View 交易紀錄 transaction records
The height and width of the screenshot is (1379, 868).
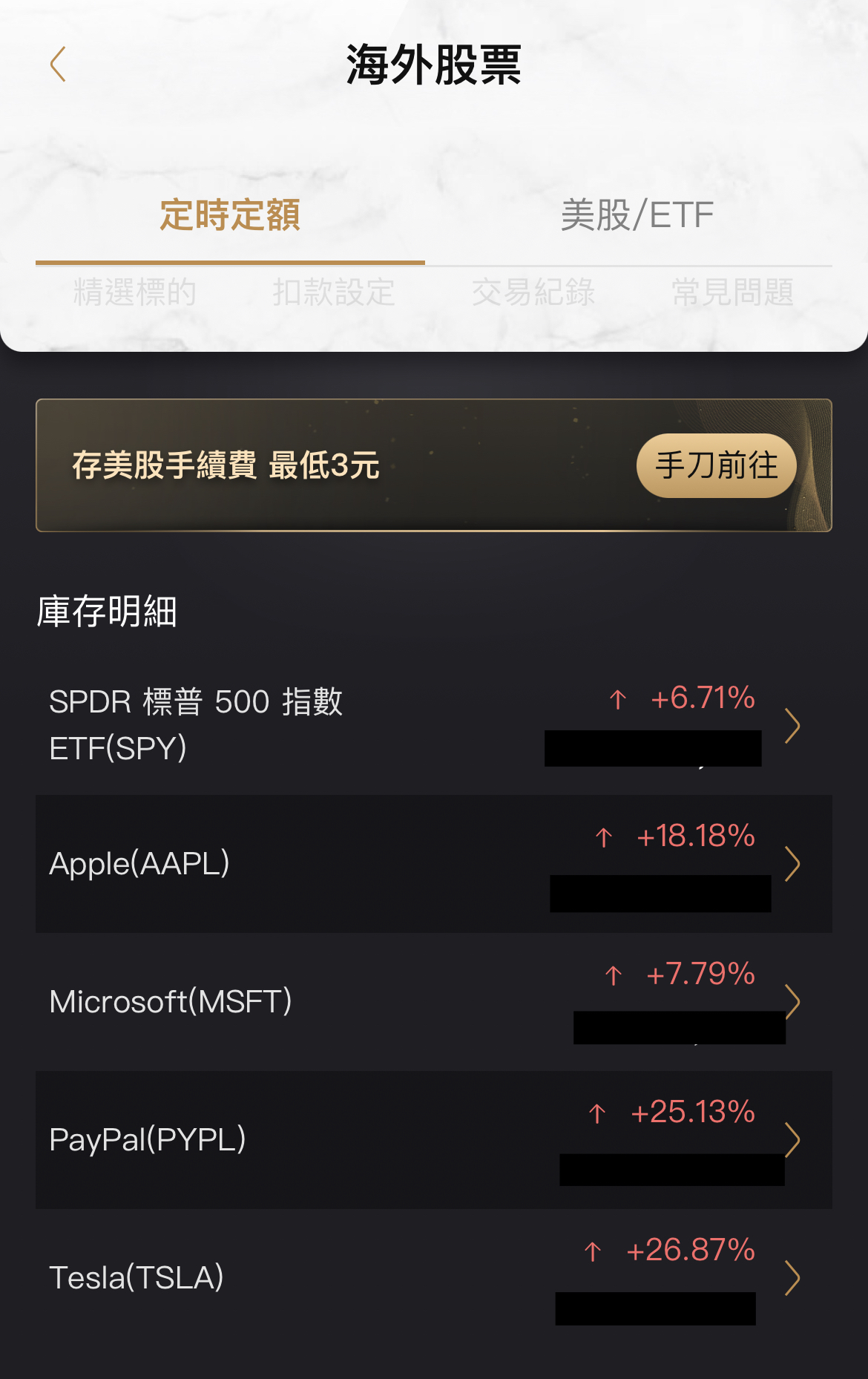533,292
